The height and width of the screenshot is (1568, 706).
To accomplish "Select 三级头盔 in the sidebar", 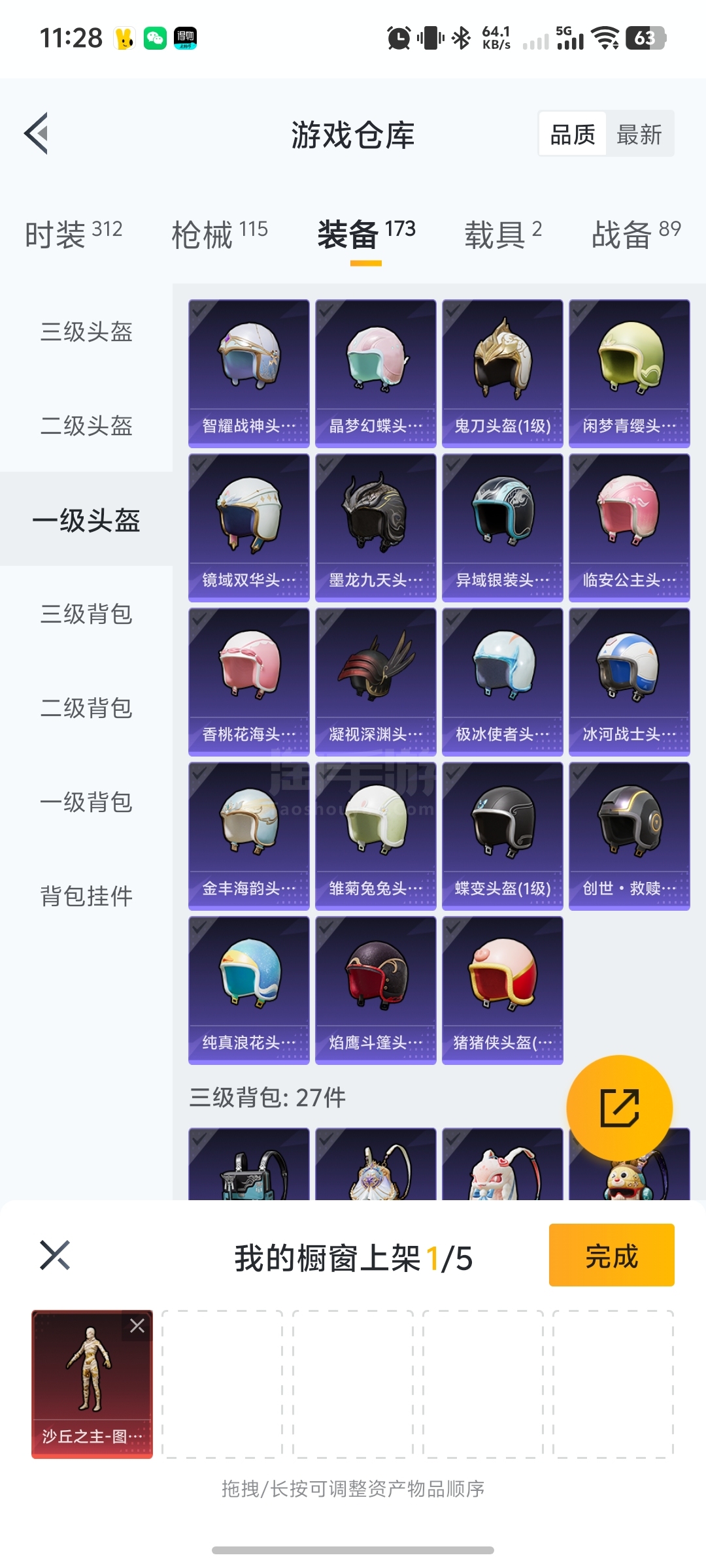I will tap(86, 332).
